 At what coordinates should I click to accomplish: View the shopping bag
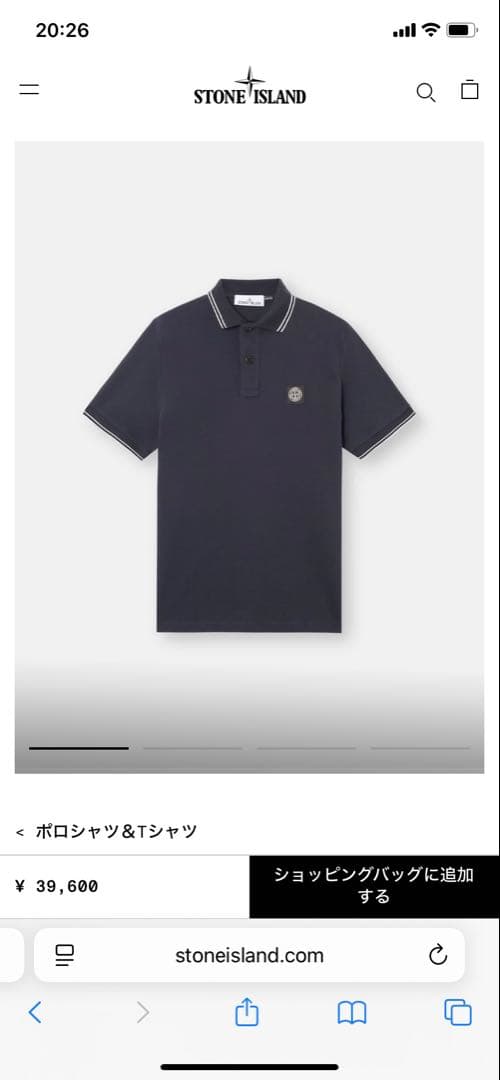coord(470,90)
